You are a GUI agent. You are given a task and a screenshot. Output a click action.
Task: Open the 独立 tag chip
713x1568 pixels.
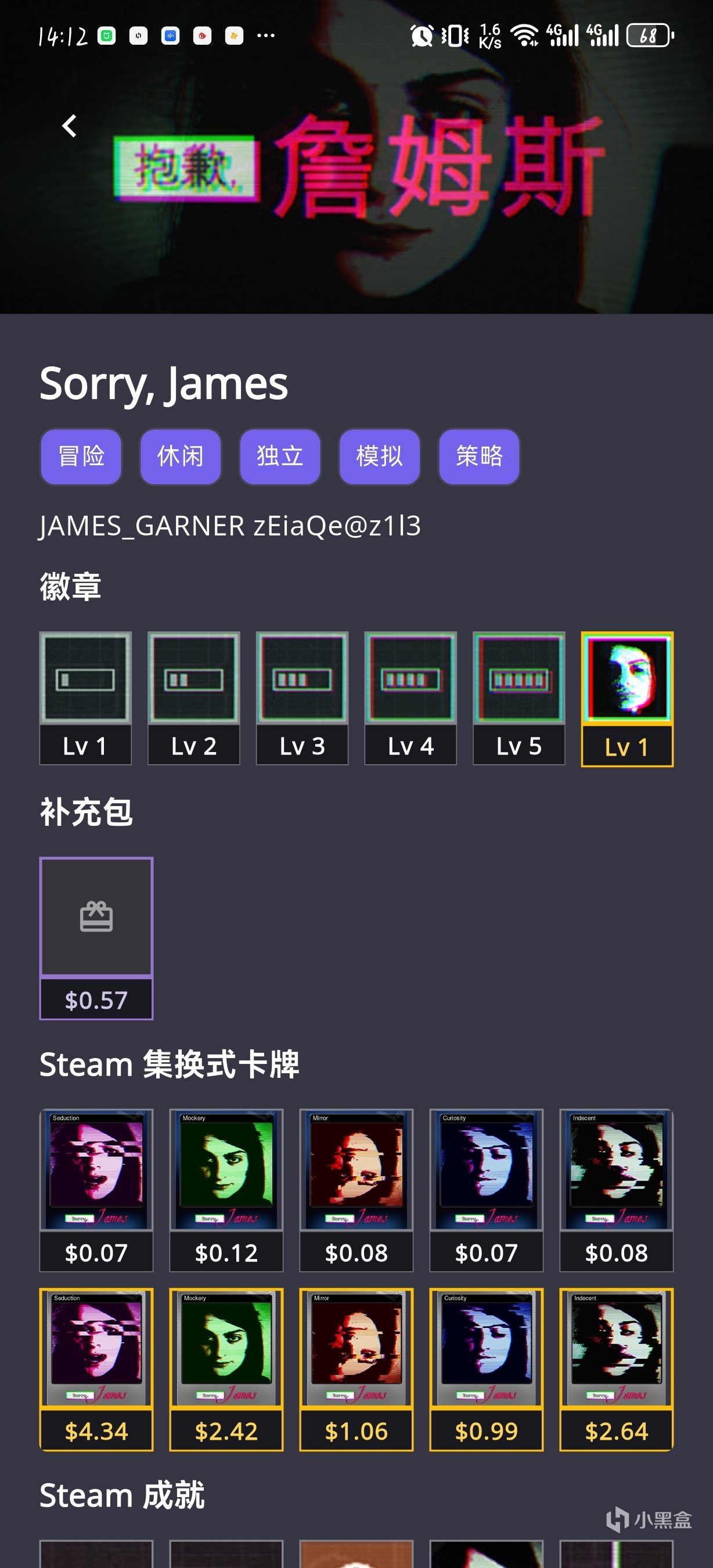pos(280,456)
